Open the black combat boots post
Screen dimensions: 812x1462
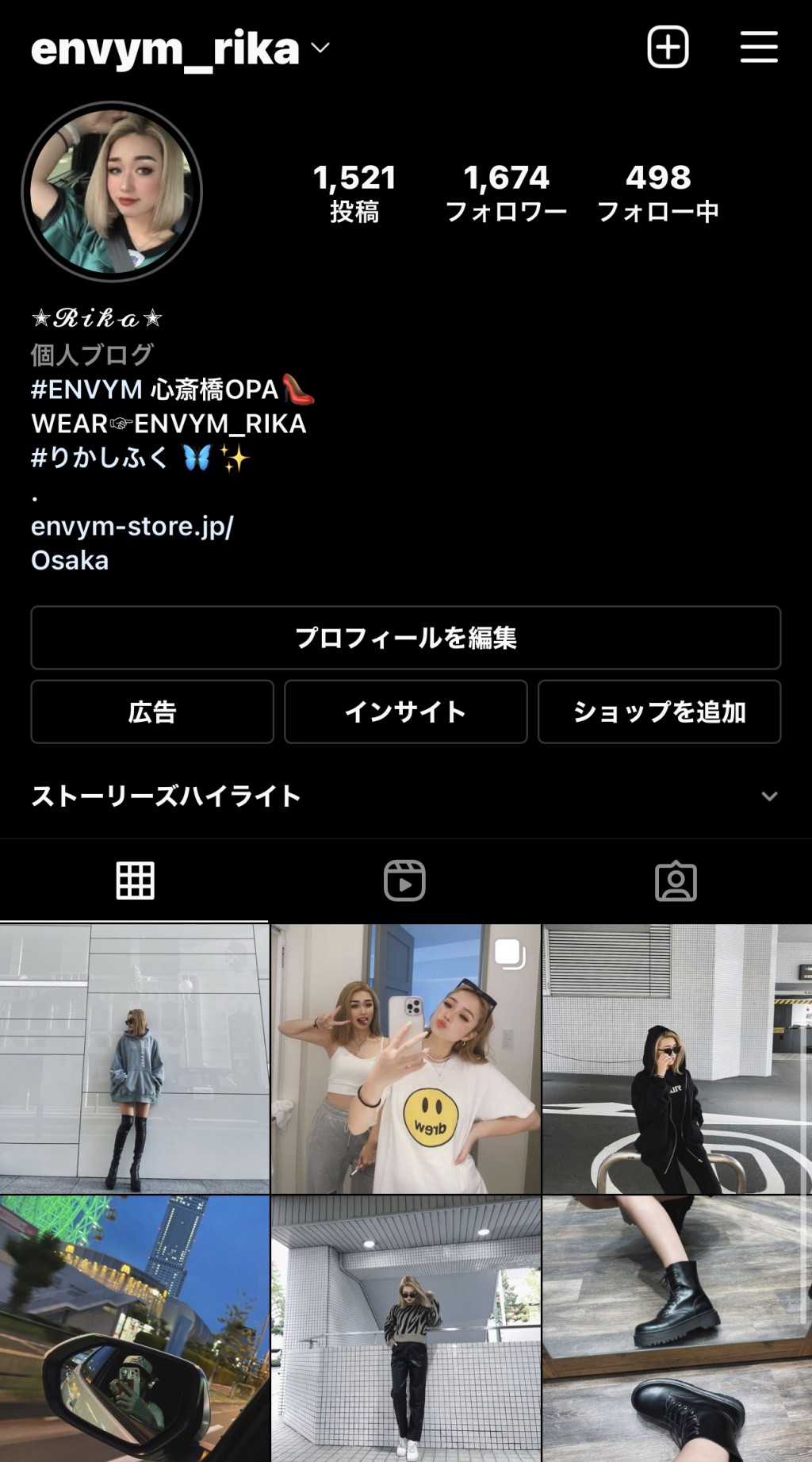(676, 1329)
